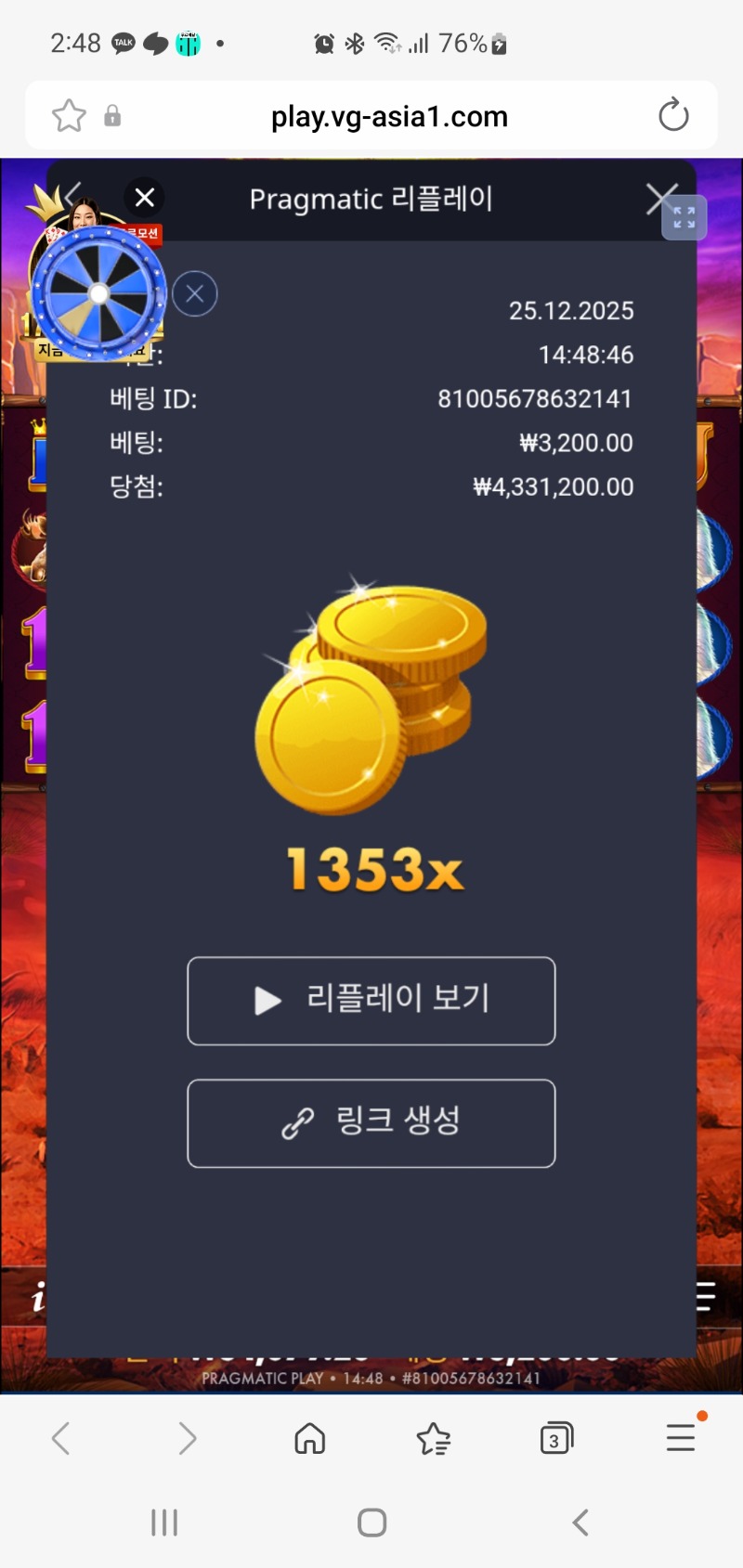The width and height of the screenshot is (743, 1568).
Task: Play the replay with 리플레이 보기
Action: tap(371, 1001)
